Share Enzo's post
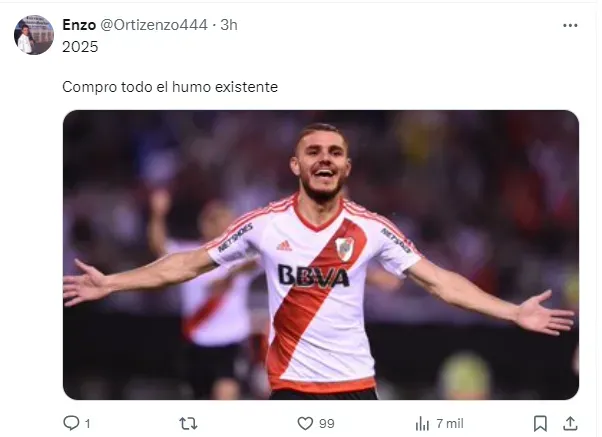Screen dimensions: 602x437 570,423
